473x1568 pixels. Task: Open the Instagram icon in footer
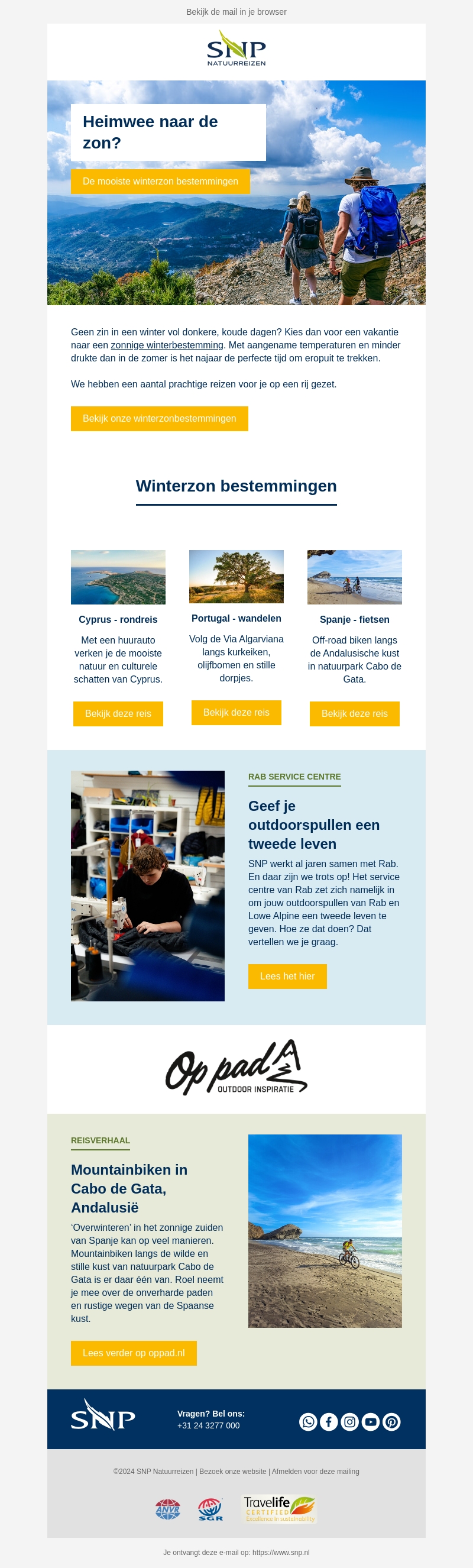[x=349, y=1422]
